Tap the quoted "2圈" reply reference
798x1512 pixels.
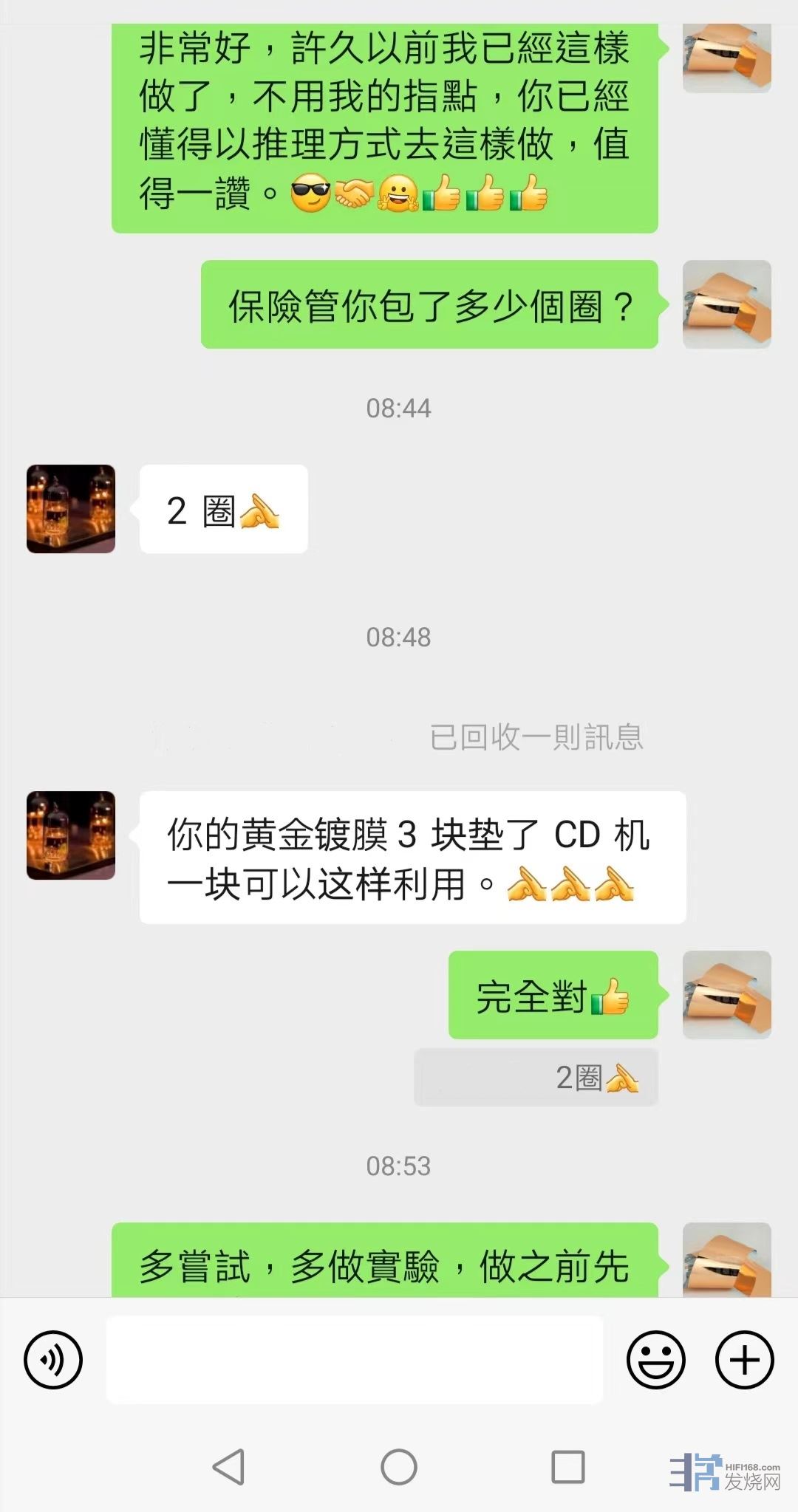pyautogui.click(x=536, y=1078)
